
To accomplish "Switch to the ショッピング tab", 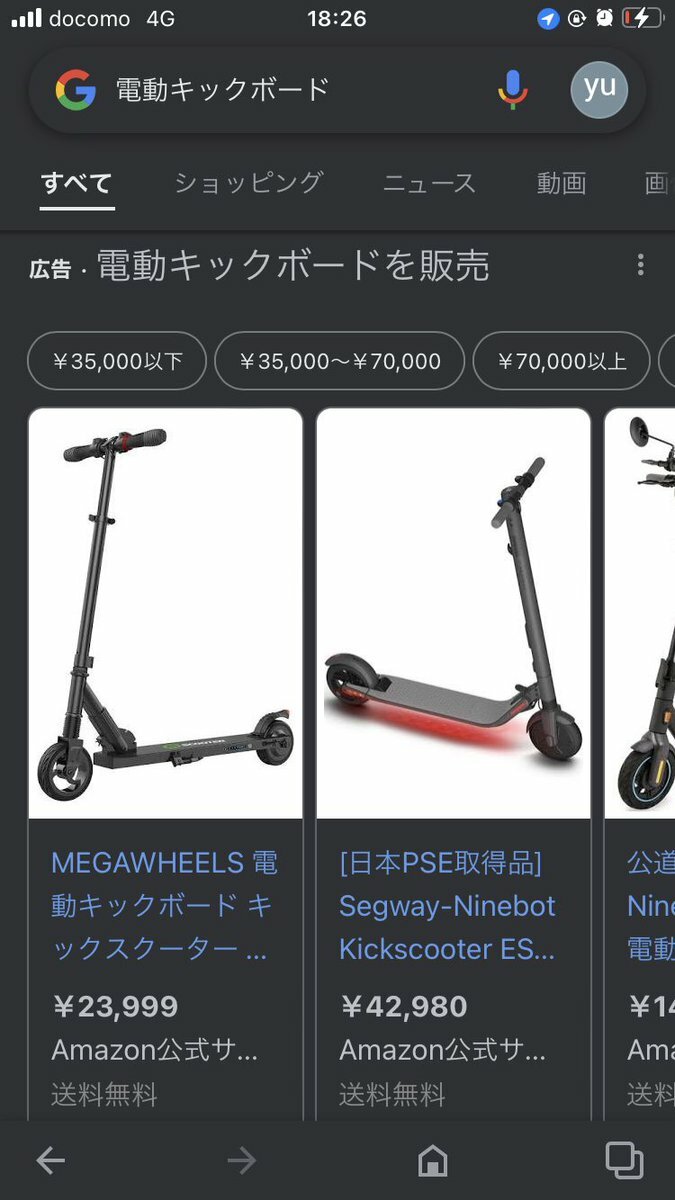I will (248, 183).
